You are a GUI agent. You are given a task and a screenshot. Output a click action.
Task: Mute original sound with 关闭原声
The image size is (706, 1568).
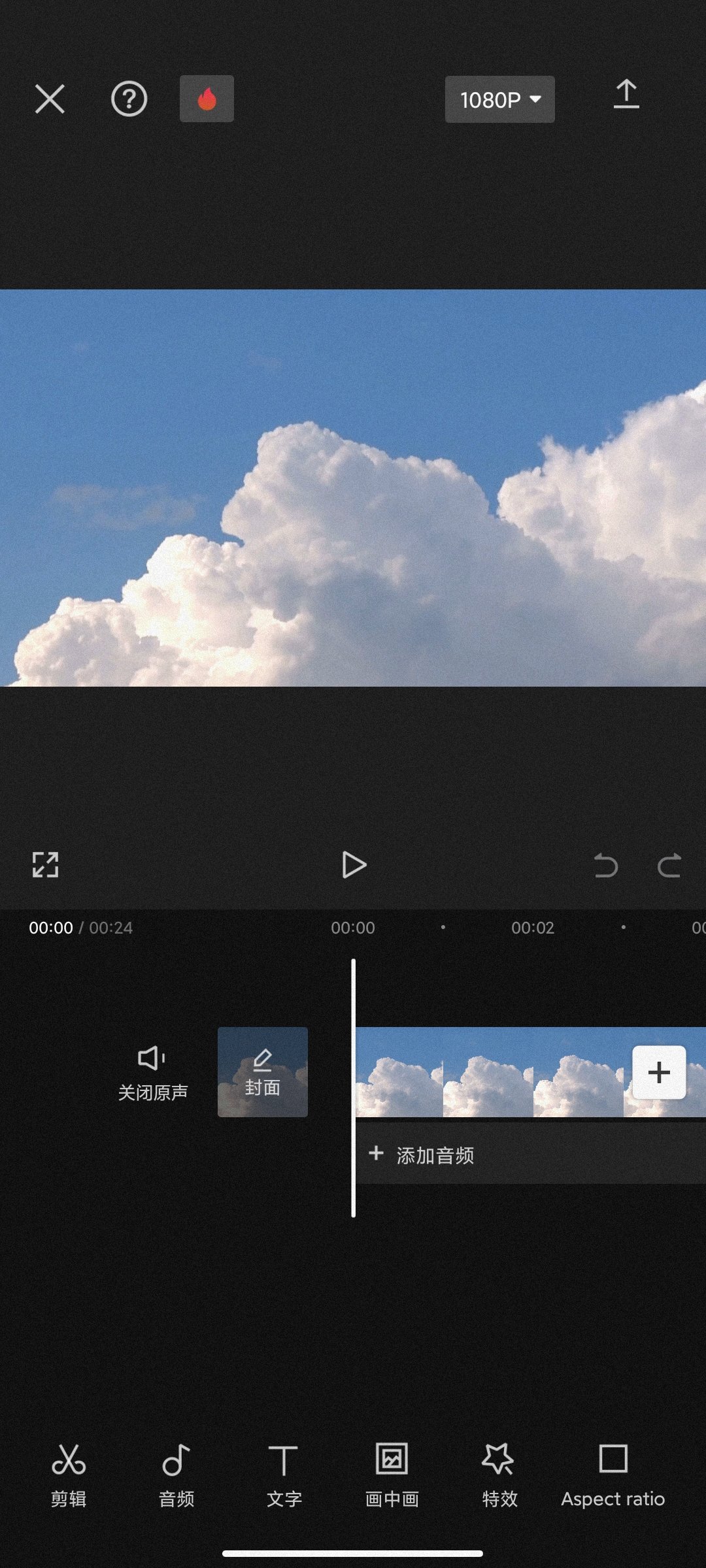pyautogui.click(x=152, y=1073)
